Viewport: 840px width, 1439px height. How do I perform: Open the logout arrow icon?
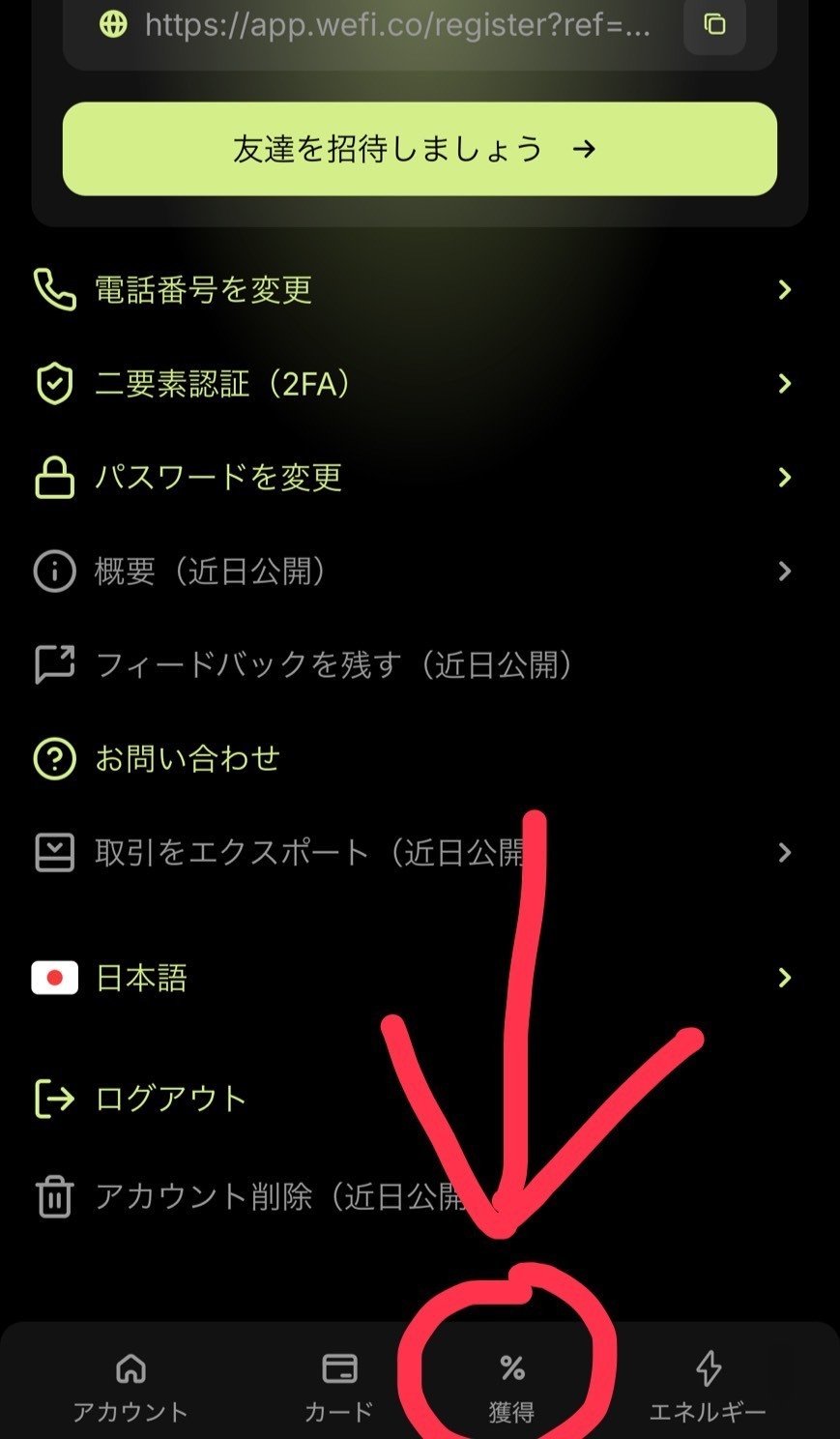(53, 1098)
